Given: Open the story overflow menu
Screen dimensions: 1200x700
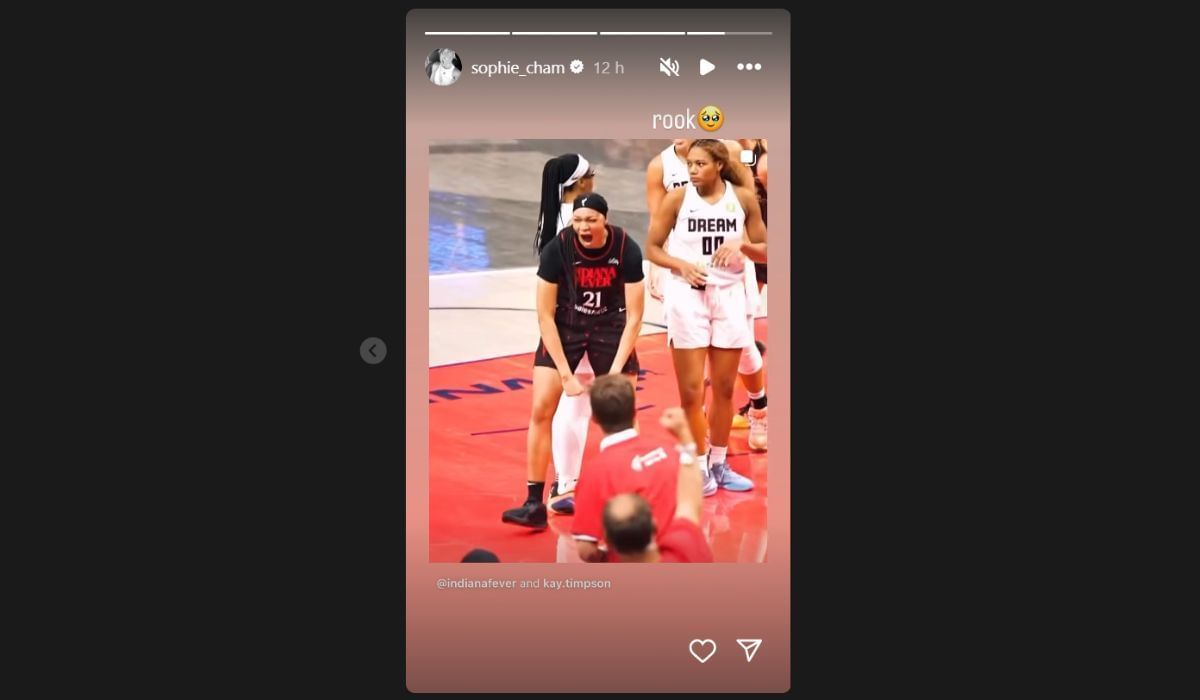Looking at the screenshot, I should [x=749, y=67].
